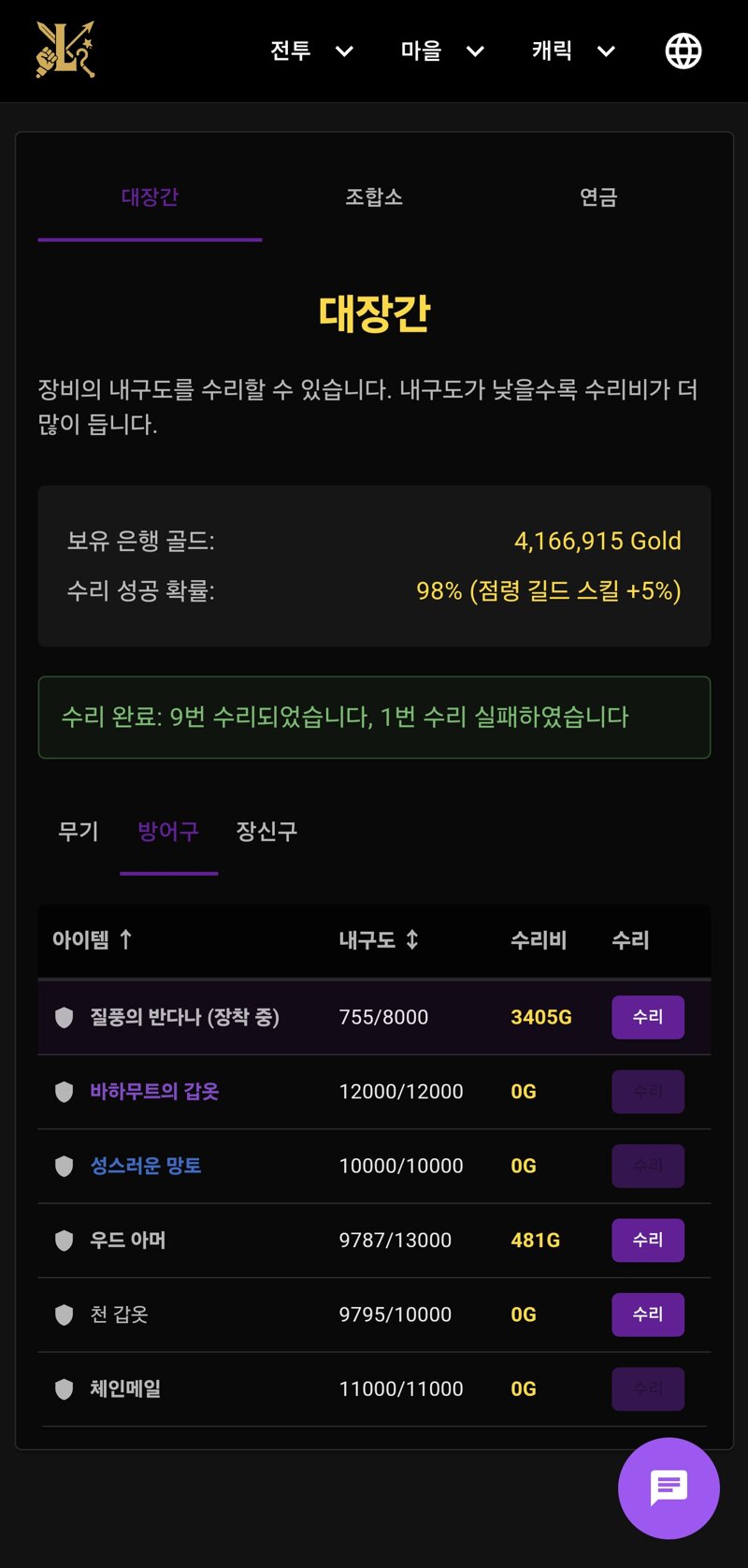Repair 우드 아머 for 481G

click(x=648, y=1241)
